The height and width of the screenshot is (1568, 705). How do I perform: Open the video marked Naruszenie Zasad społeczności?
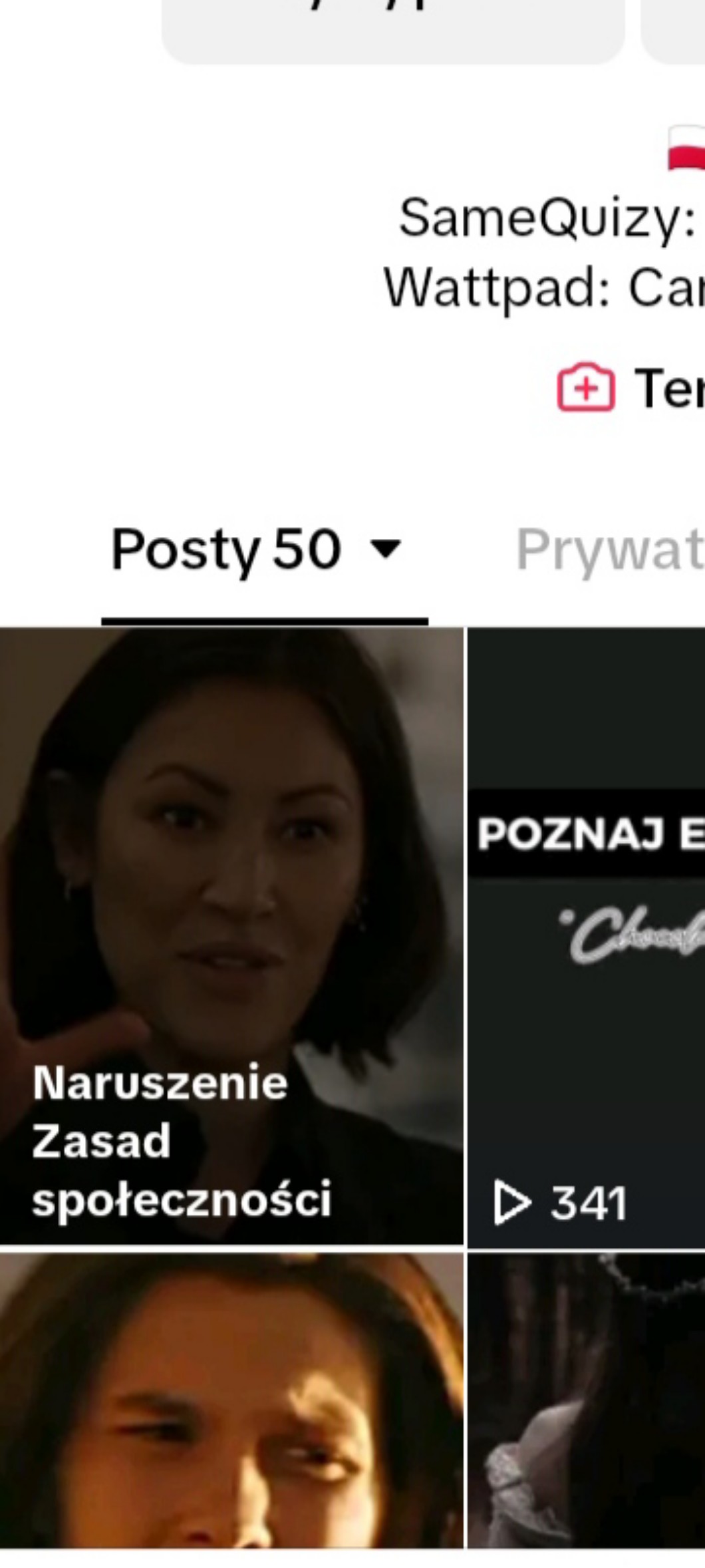pos(231,935)
